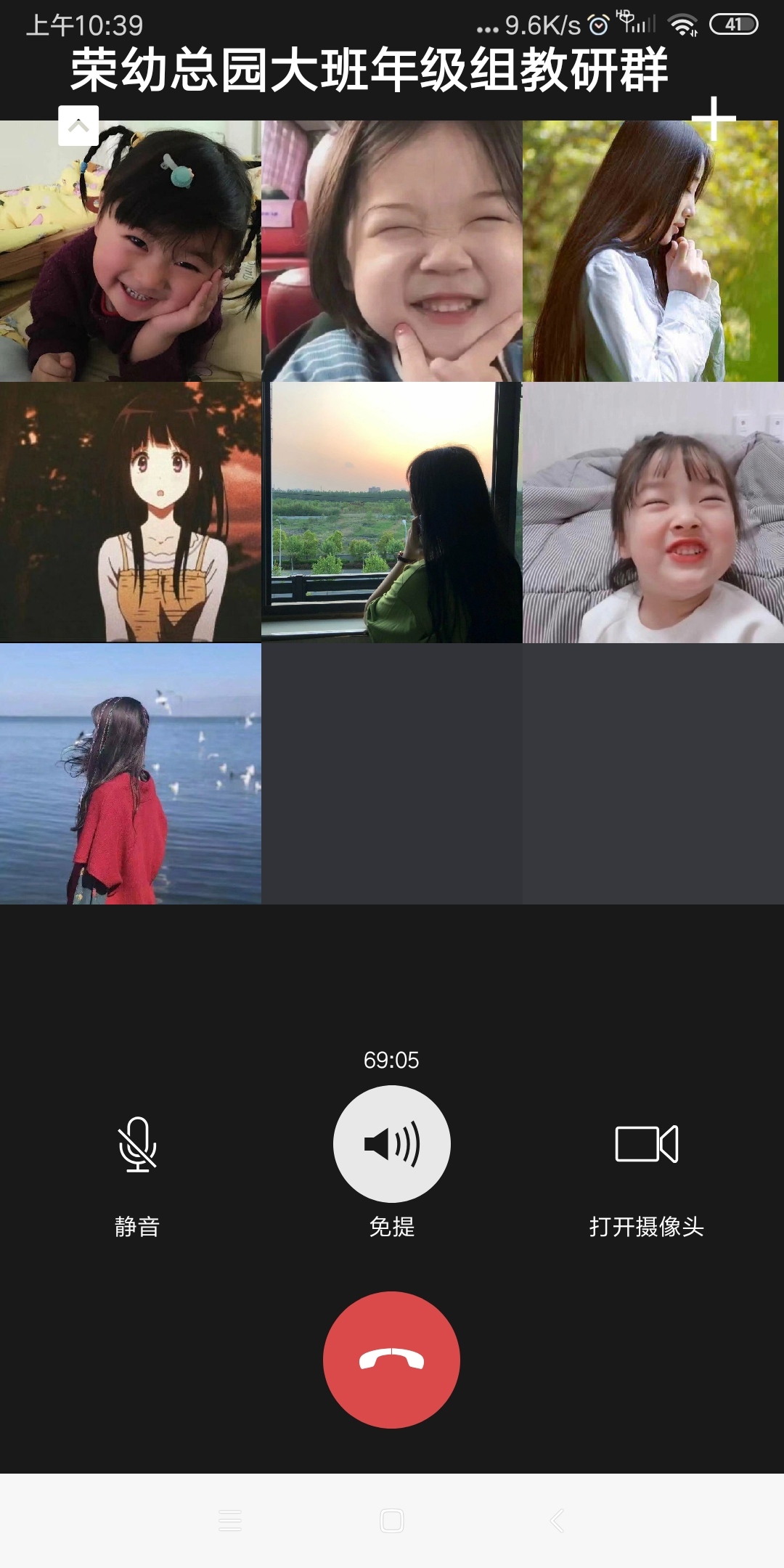Image resolution: width=784 pixels, height=1568 pixels.
Task: Mute the microphone (静音)
Action: pyautogui.click(x=137, y=1144)
